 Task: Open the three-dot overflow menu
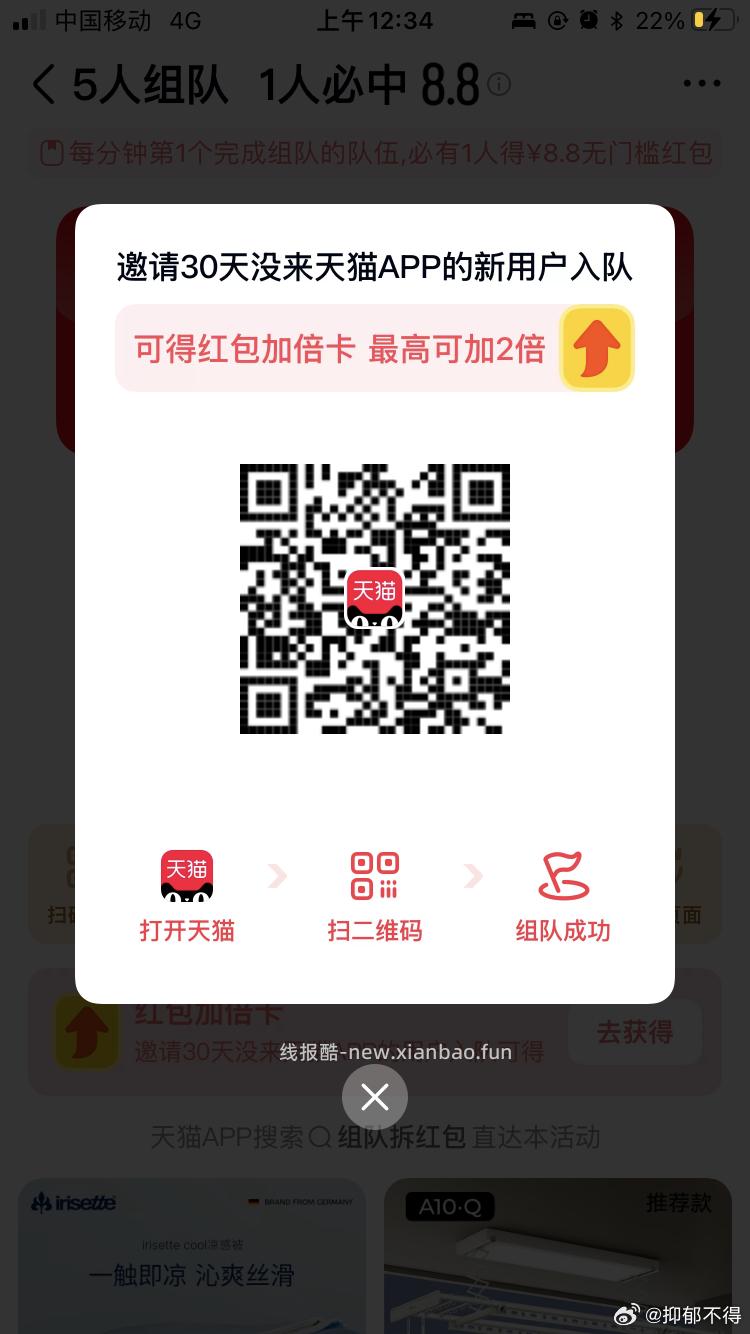click(x=701, y=85)
